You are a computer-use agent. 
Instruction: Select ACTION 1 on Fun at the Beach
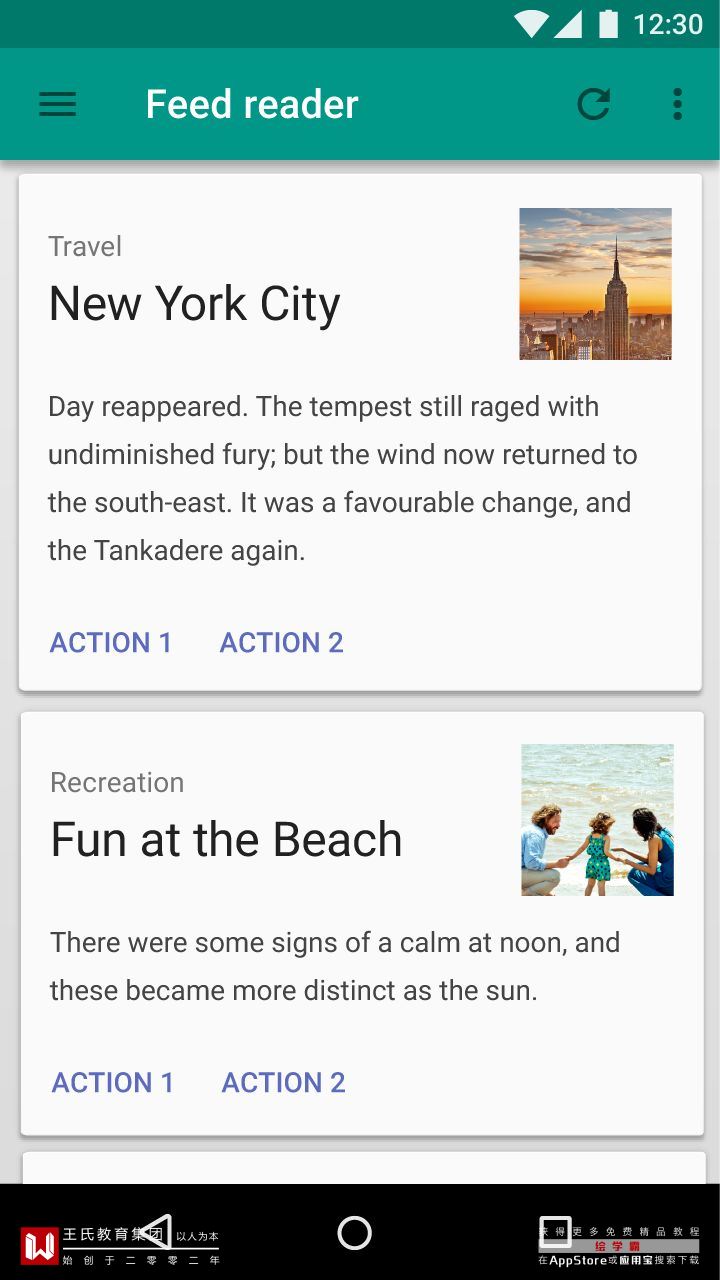pyautogui.click(x=113, y=1082)
